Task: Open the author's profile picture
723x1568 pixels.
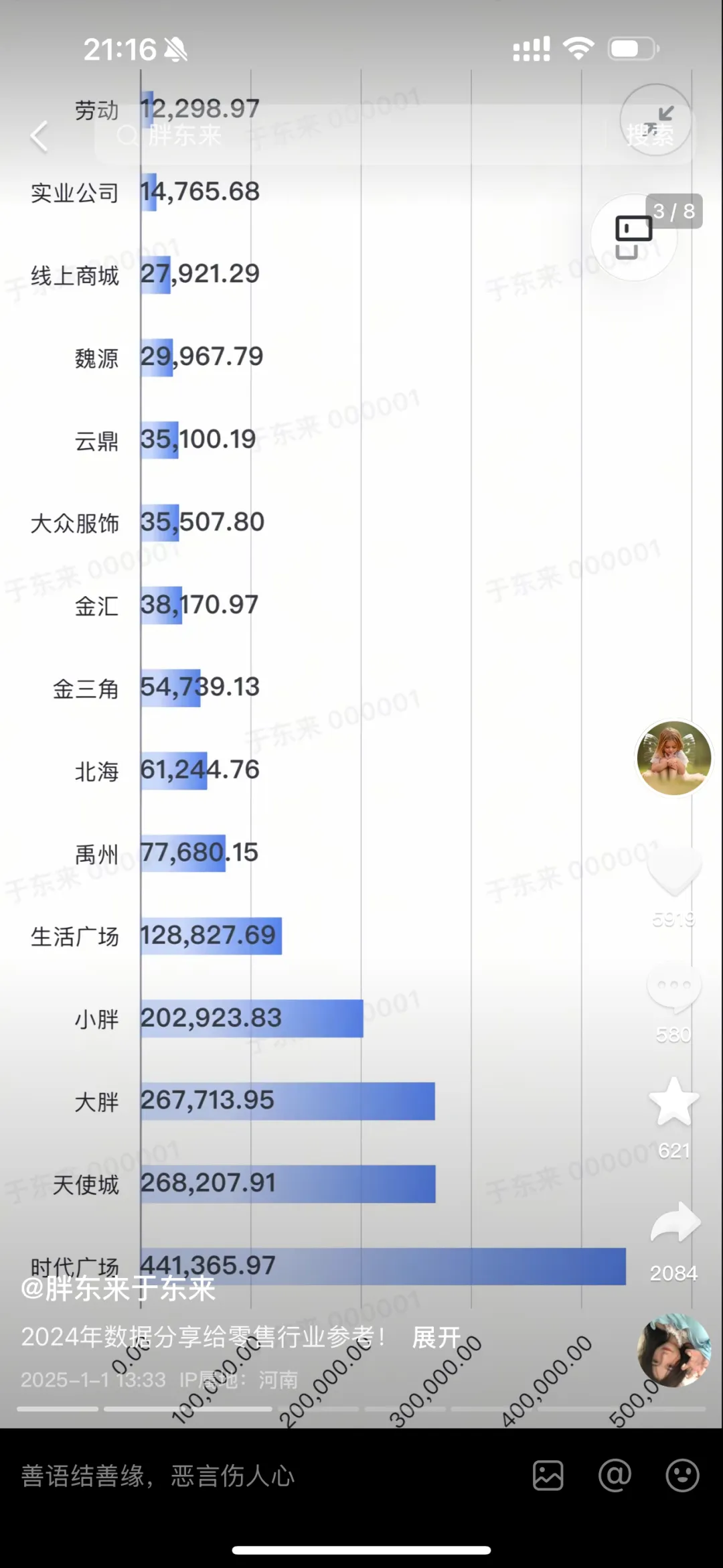Action: (x=673, y=758)
